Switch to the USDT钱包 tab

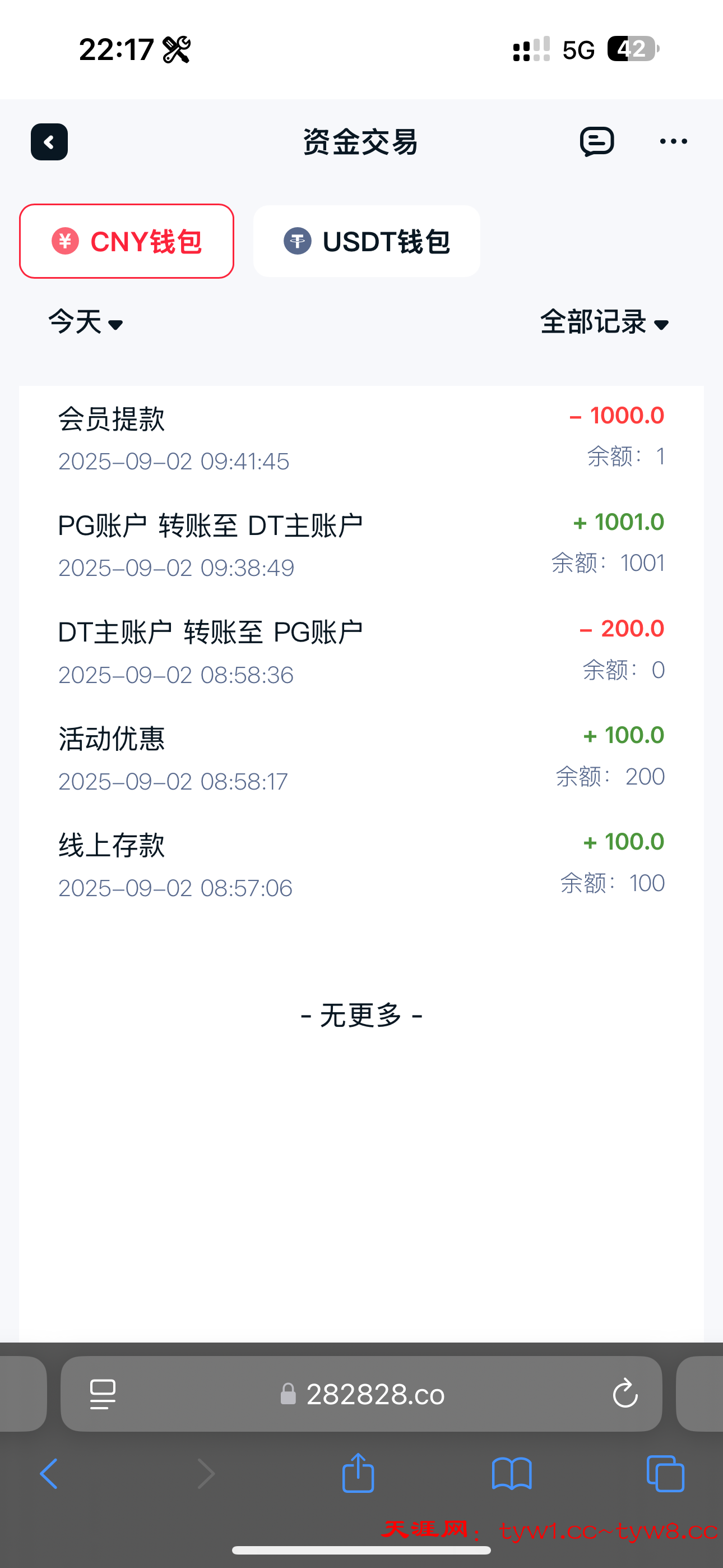point(367,241)
